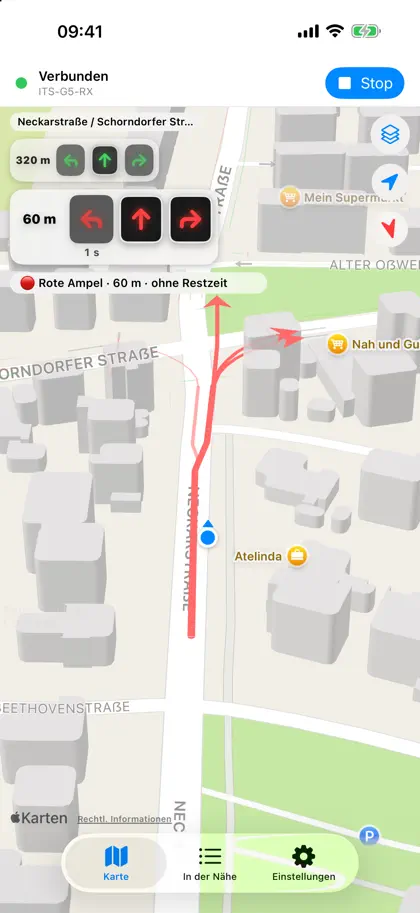Image resolution: width=420 pixels, height=913 pixels.
Task: Open the Rechtl. Informationen link
Action: point(125,819)
